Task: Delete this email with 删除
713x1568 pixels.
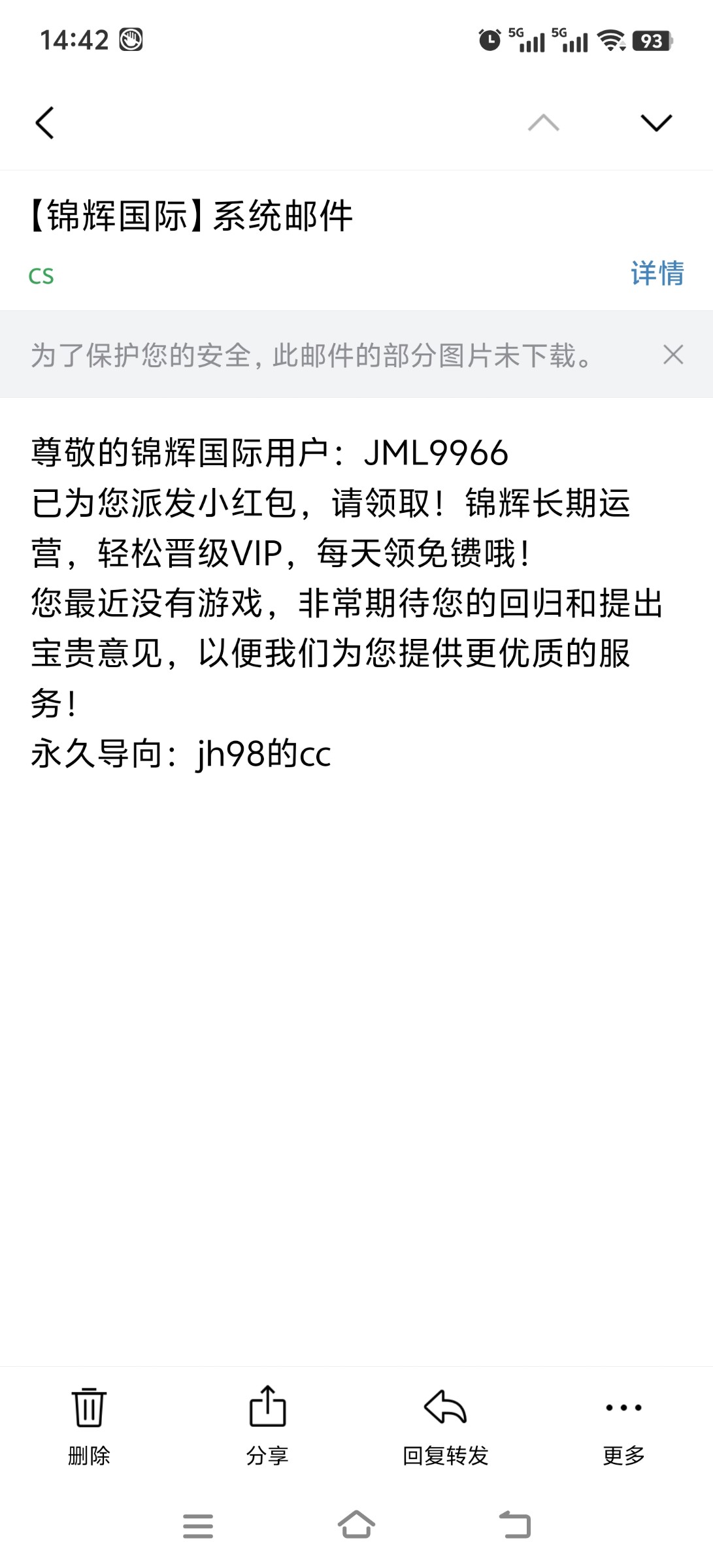Action: pos(89,1426)
